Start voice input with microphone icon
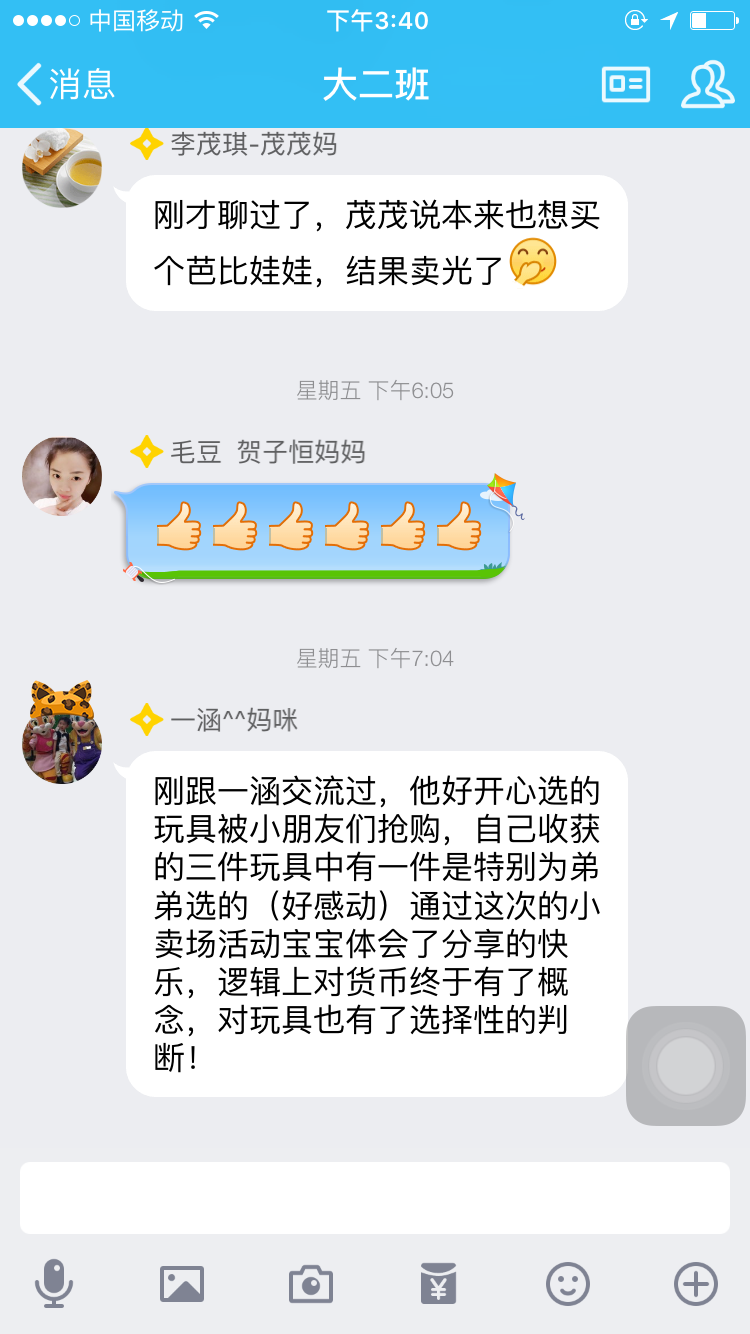 pos(53,1283)
